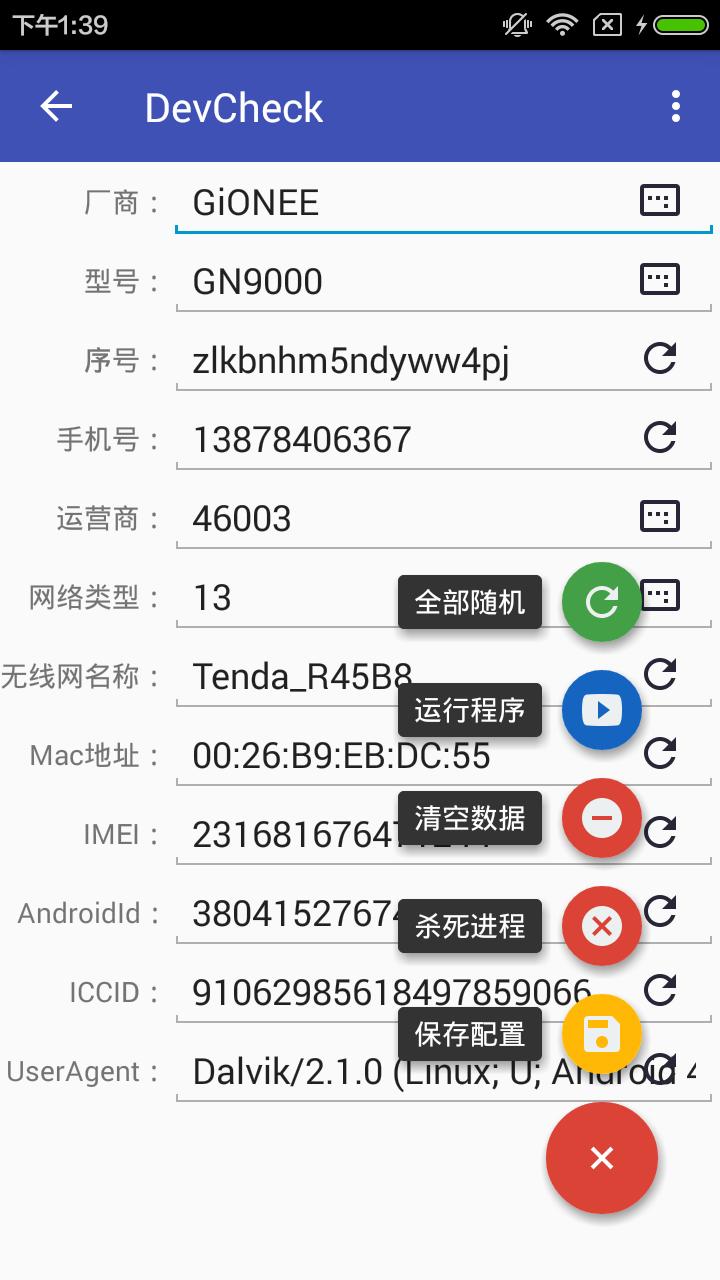Tap the green 全部随机 randomize-all icon
The height and width of the screenshot is (1280, 720).
601,602
